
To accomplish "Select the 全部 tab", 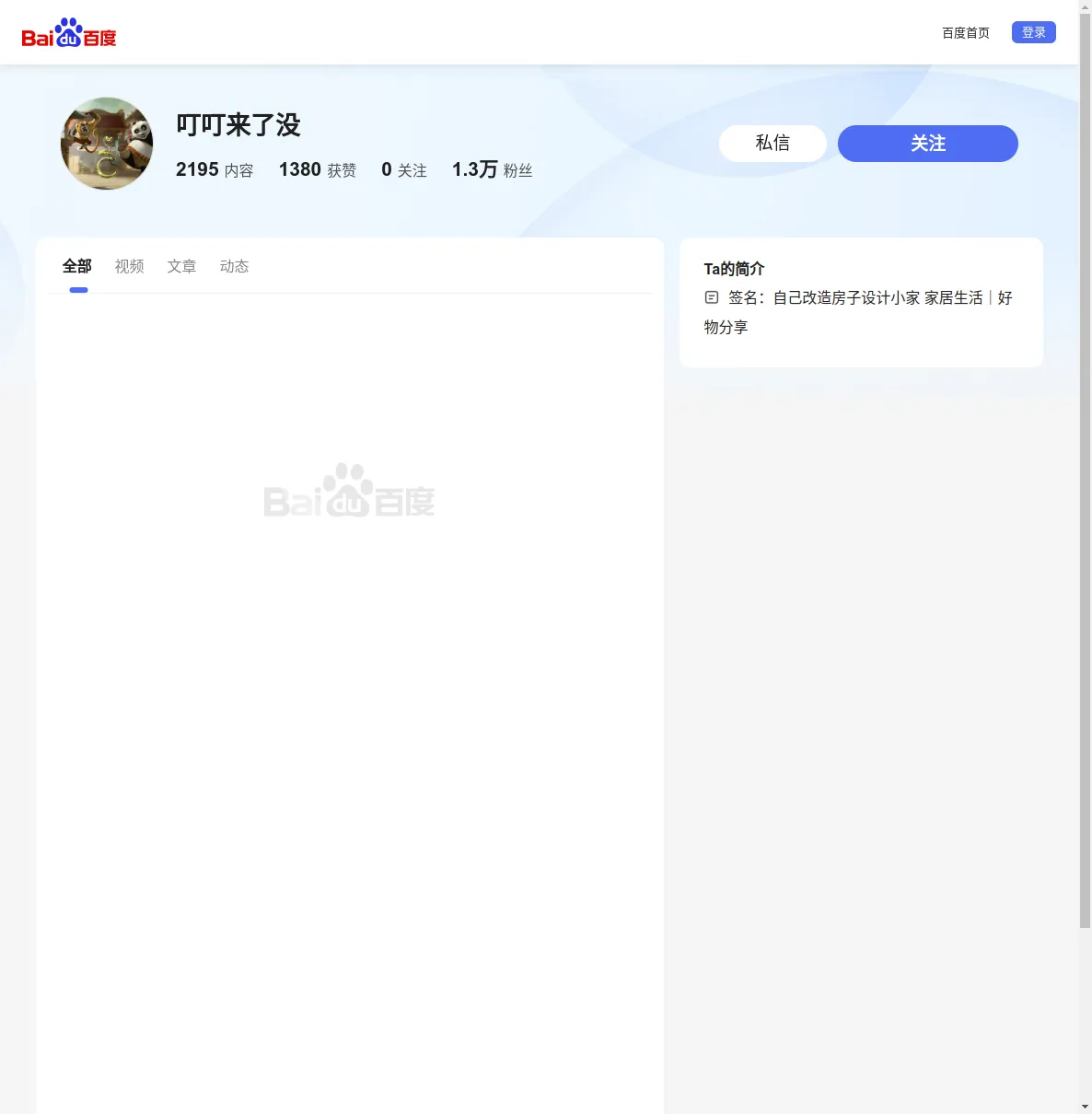I will point(77,266).
